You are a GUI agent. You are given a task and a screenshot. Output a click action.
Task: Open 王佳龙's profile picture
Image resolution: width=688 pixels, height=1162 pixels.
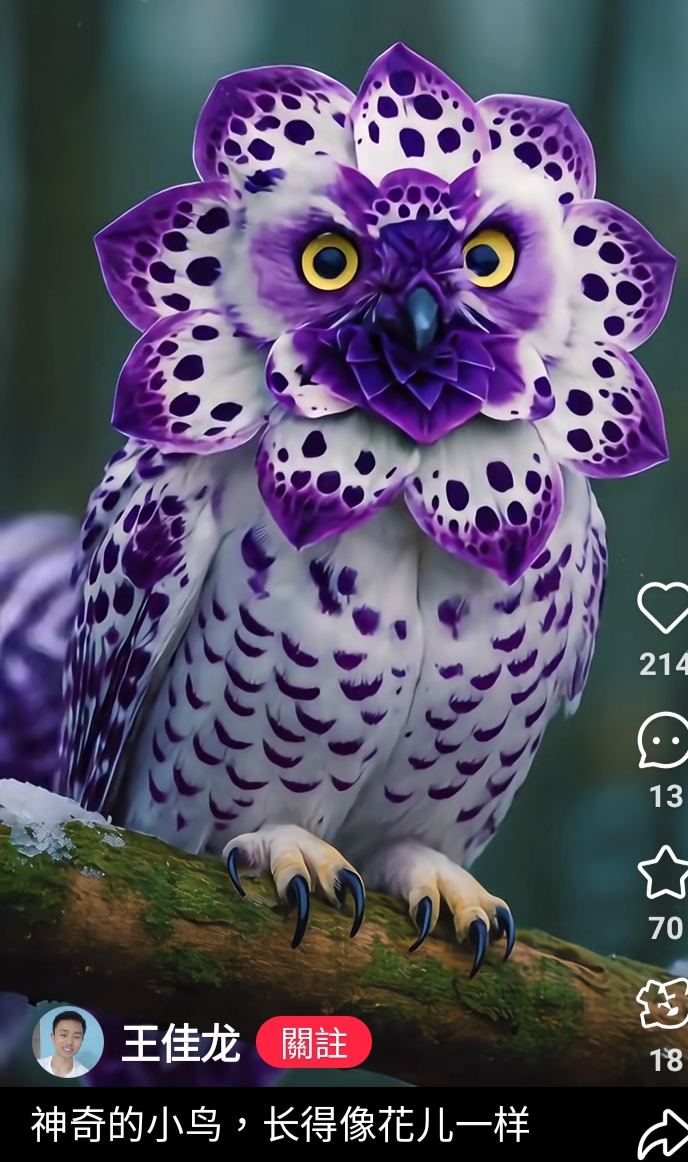(67, 1042)
